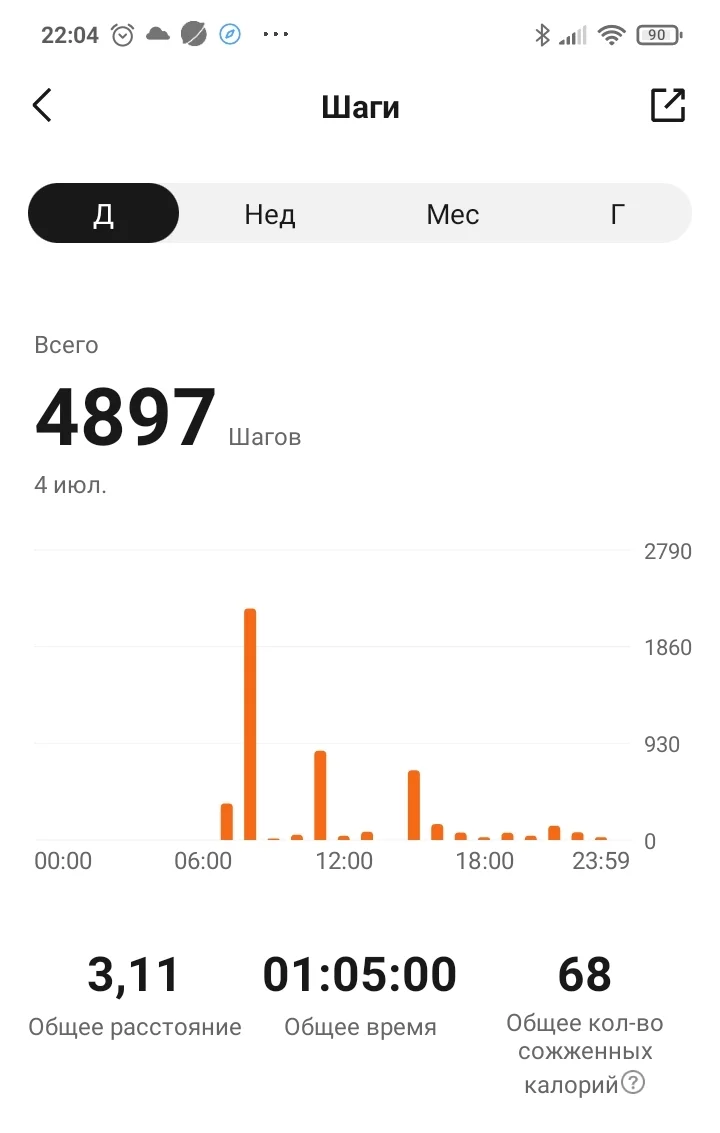Share the steps statistics

click(x=667, y=105)
